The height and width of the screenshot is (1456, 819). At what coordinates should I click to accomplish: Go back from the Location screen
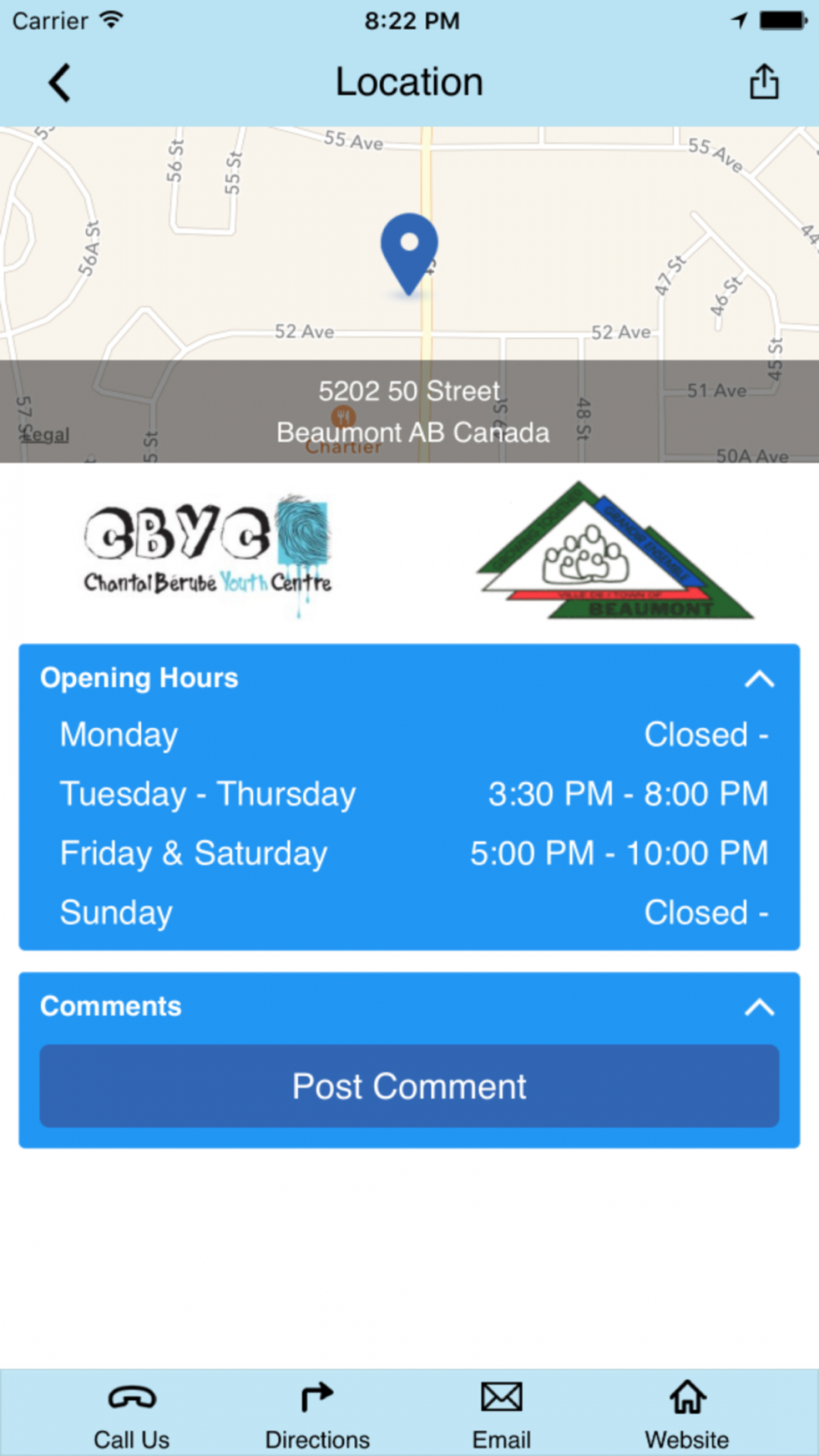[x=59, y=83]
